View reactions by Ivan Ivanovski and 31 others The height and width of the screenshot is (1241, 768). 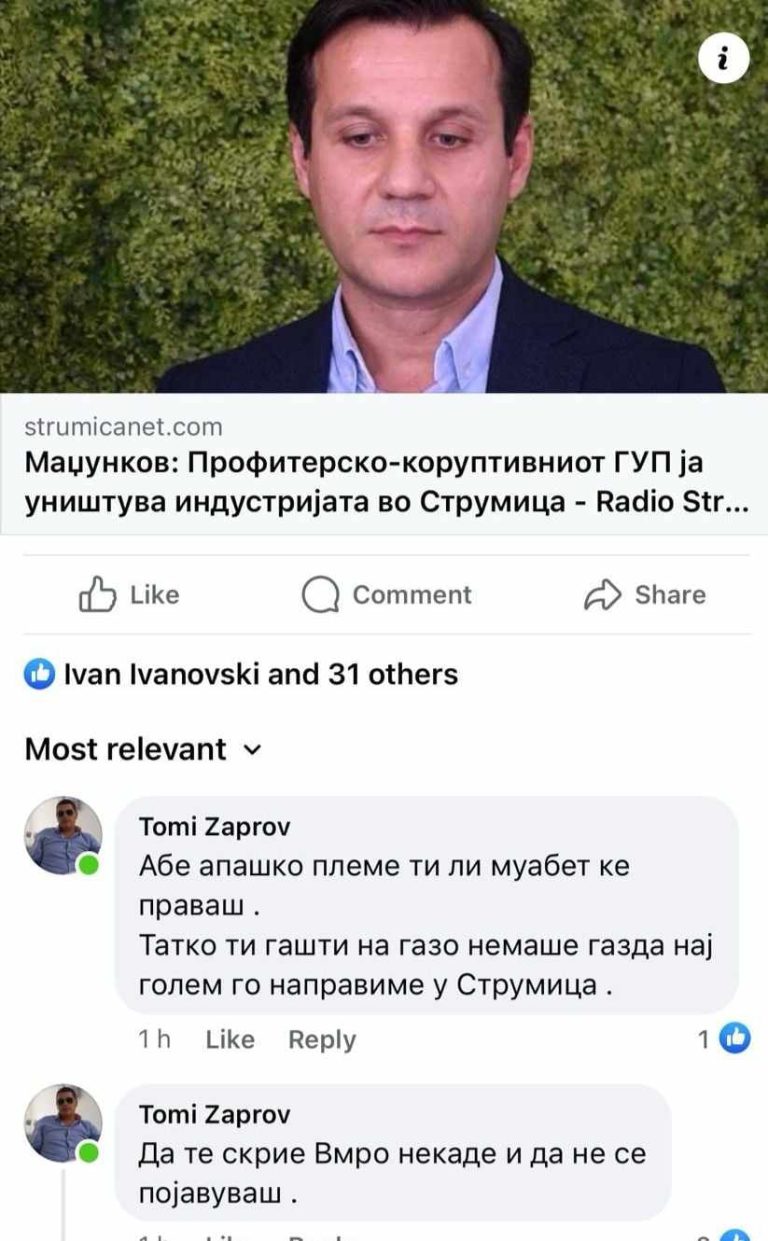tap(241, 675)
